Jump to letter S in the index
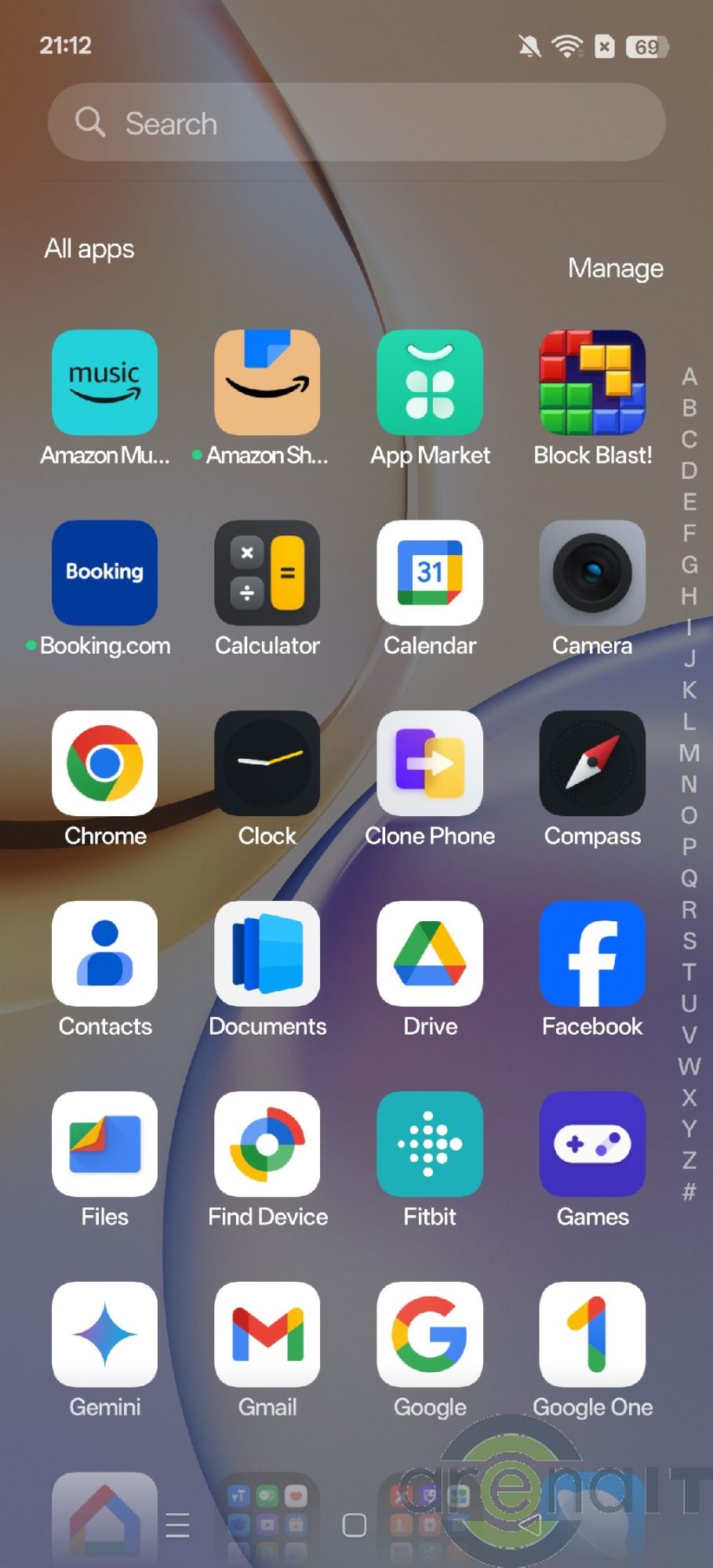 click(689, 941)
